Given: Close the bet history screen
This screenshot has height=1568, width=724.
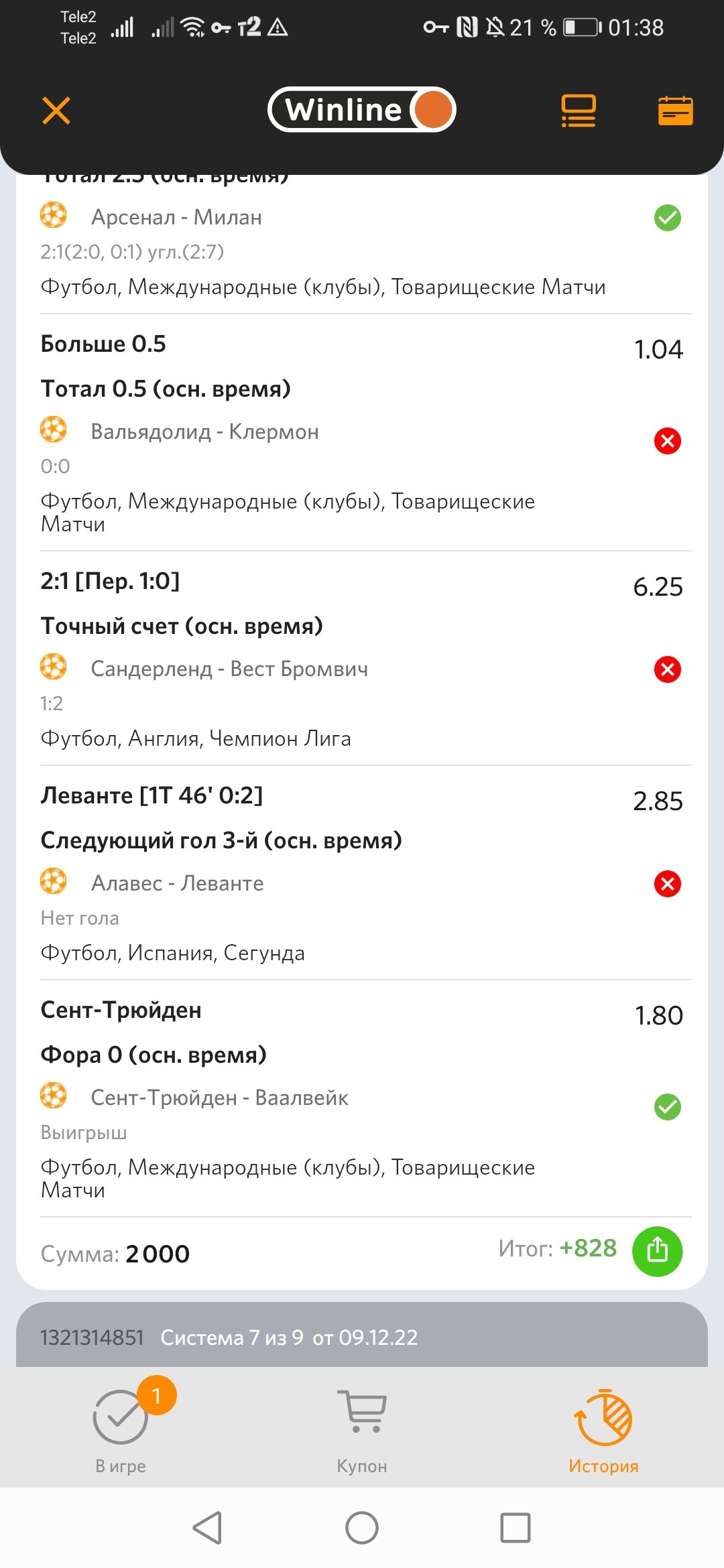Looking at the screenshot, I should click(56, 111).
